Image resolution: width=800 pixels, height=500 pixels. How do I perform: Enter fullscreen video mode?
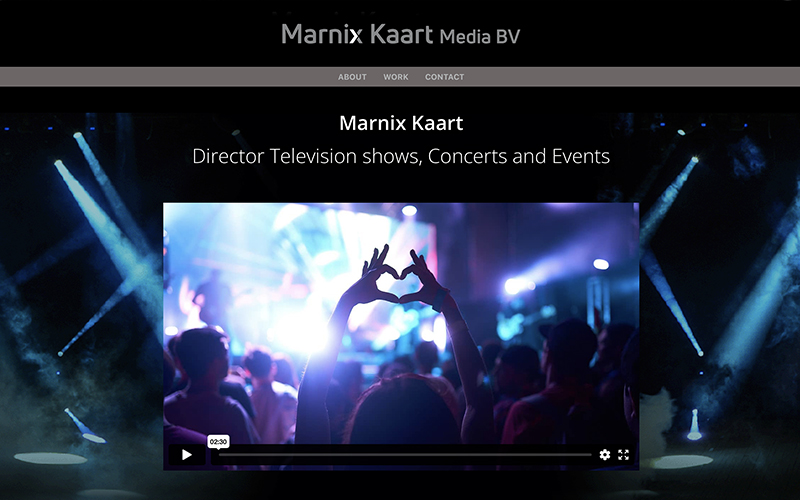point(624,455)
